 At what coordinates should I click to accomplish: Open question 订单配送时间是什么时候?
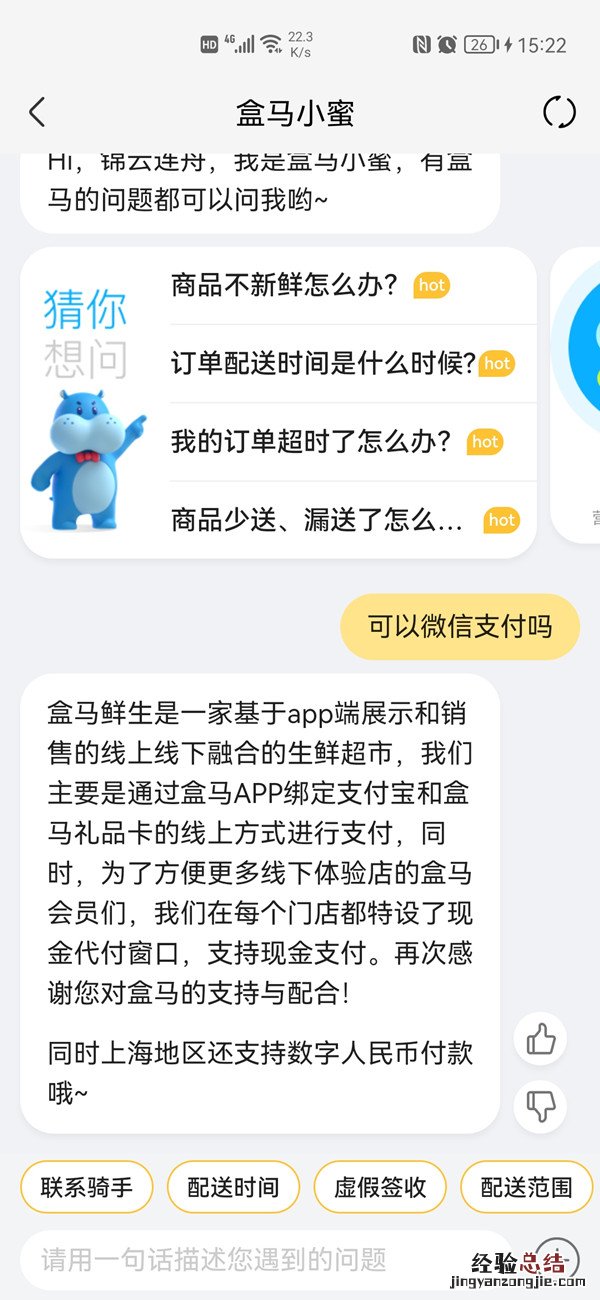click(x=323, y=364)
